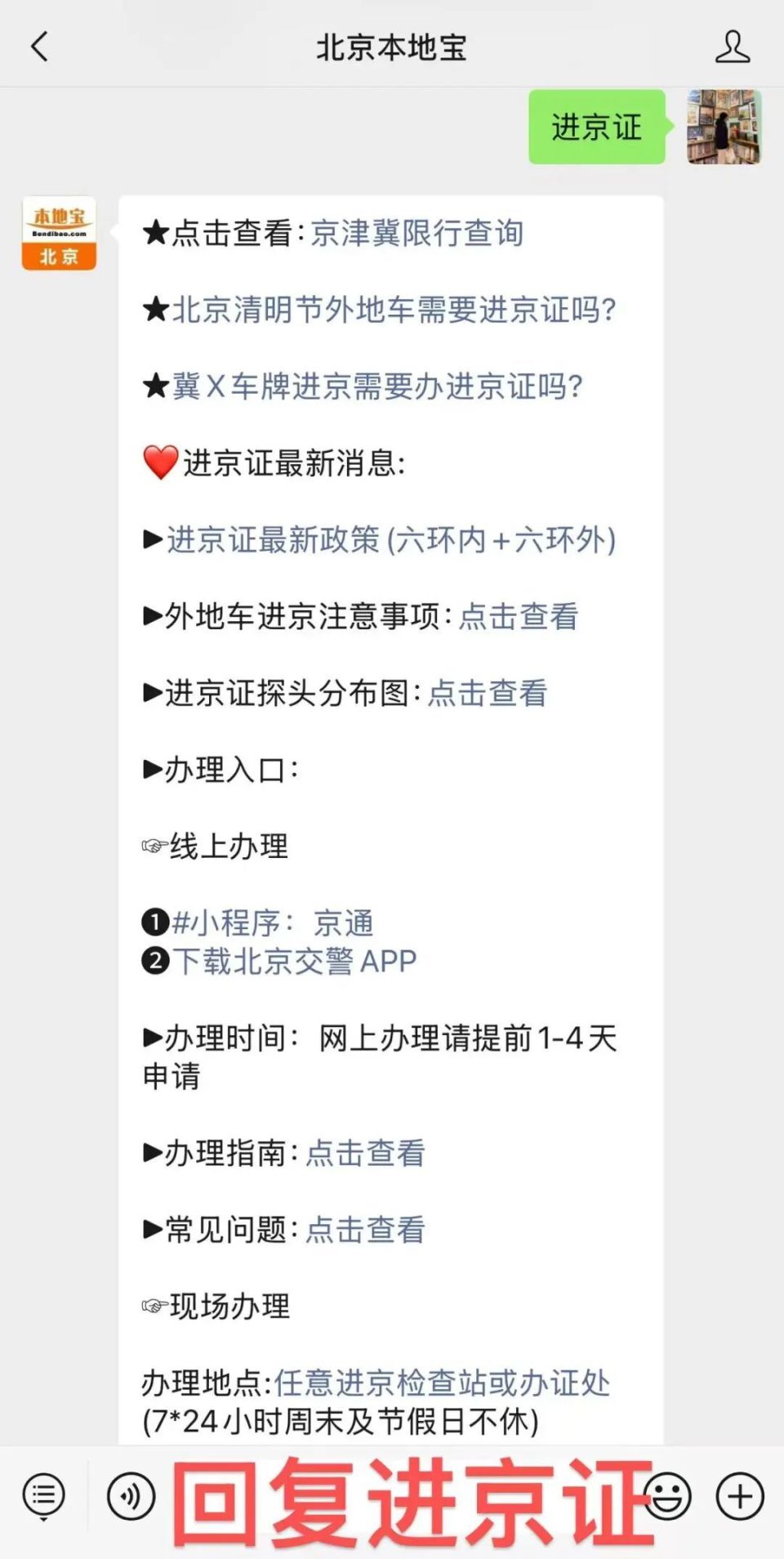
Task: Click 点击查看 beside 办理指南
Action: [x=365, y=1154]
